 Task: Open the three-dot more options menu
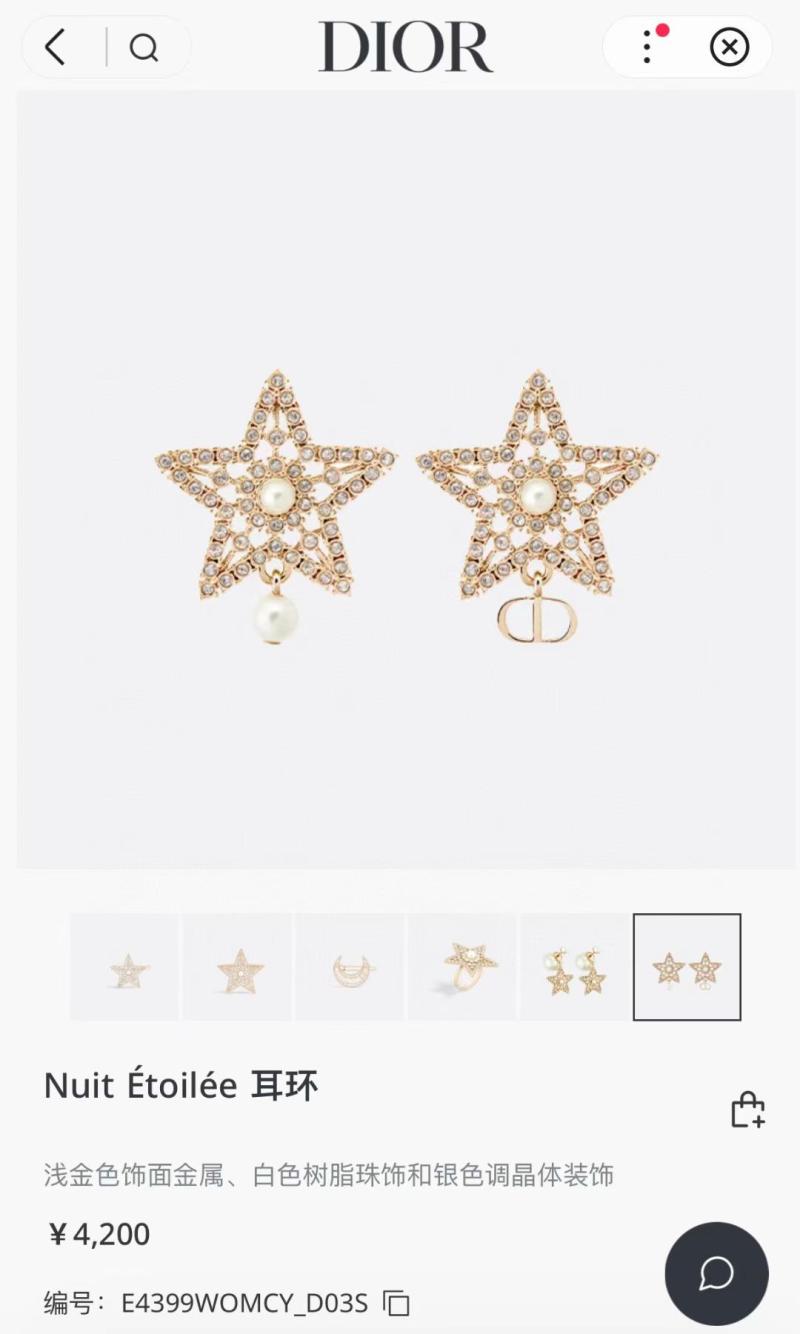point(646,47)
